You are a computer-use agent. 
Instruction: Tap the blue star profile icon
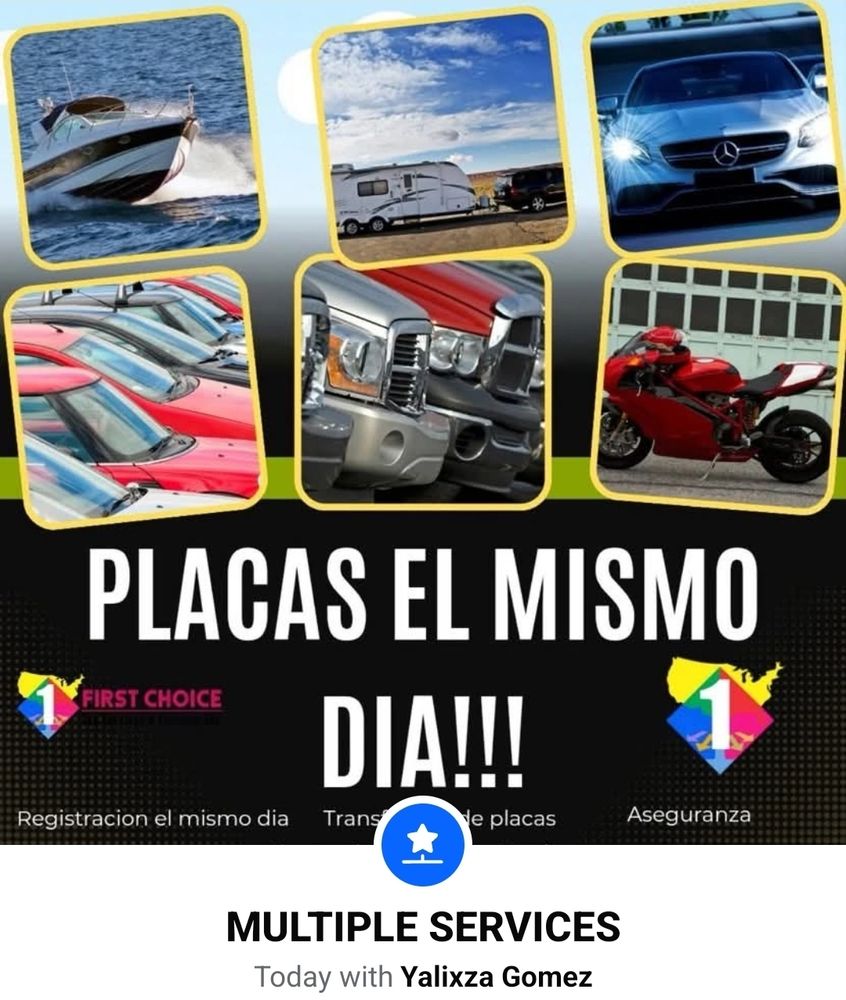pyautogui.click(x=422, y=845)
